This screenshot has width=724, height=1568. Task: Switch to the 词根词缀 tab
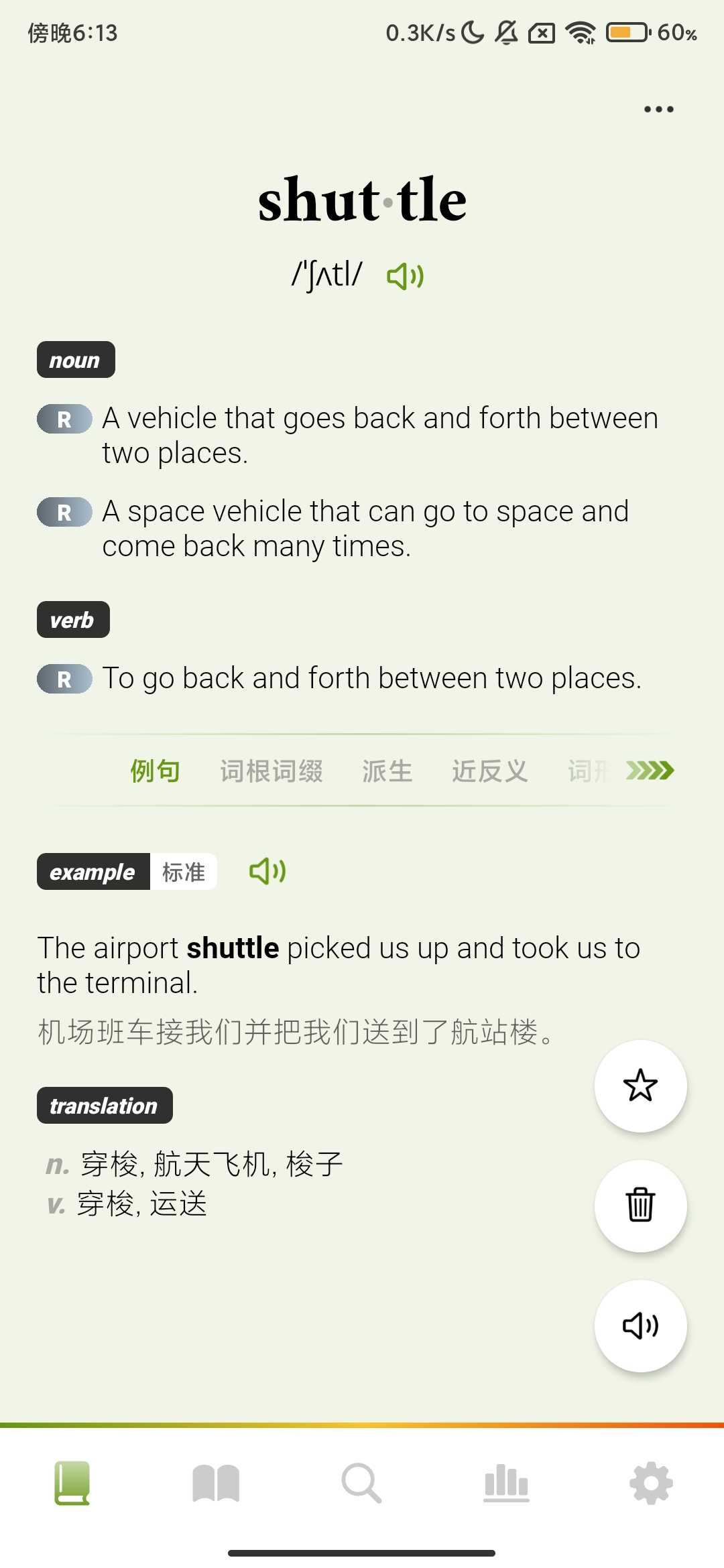[271, 771]
